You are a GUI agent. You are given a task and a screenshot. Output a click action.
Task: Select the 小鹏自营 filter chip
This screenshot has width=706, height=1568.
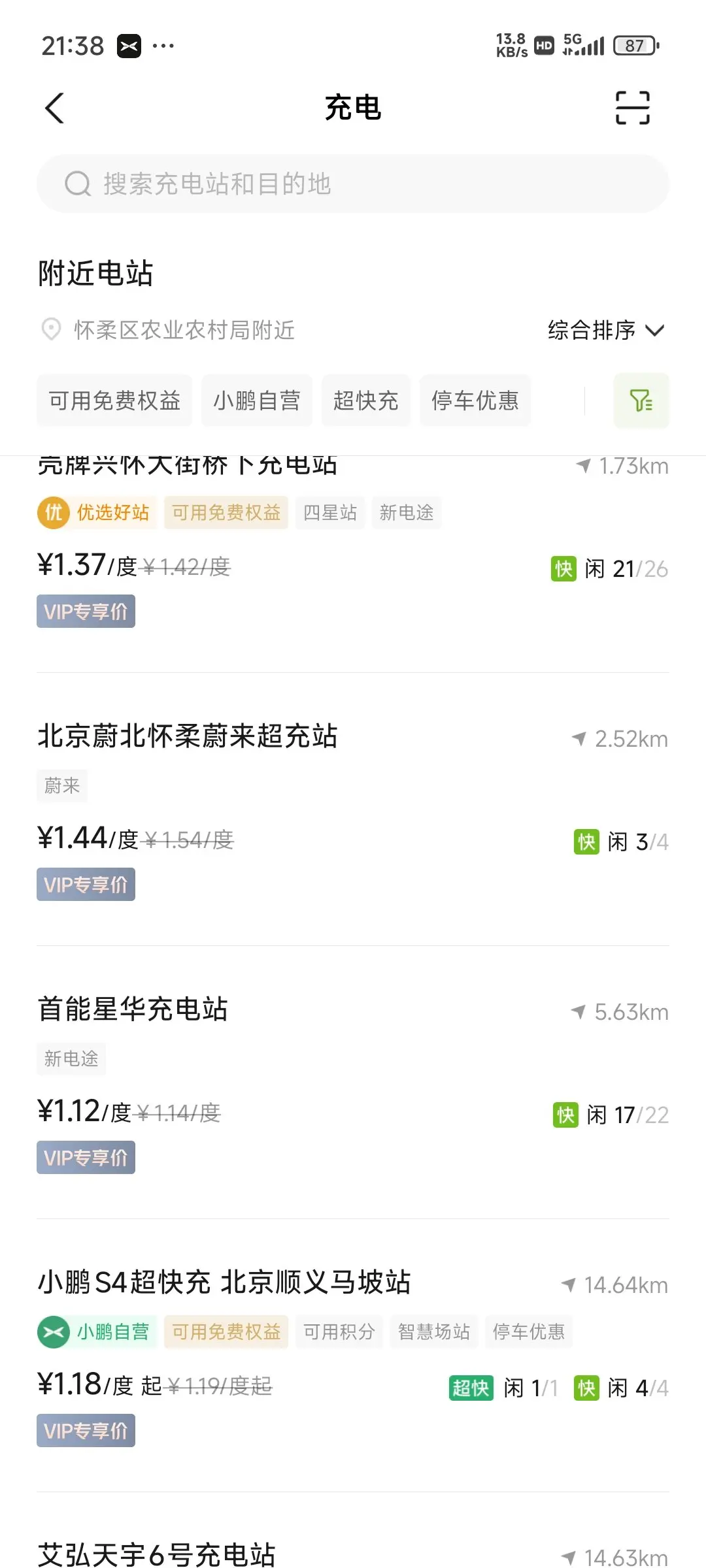click(x=257, y=400)
